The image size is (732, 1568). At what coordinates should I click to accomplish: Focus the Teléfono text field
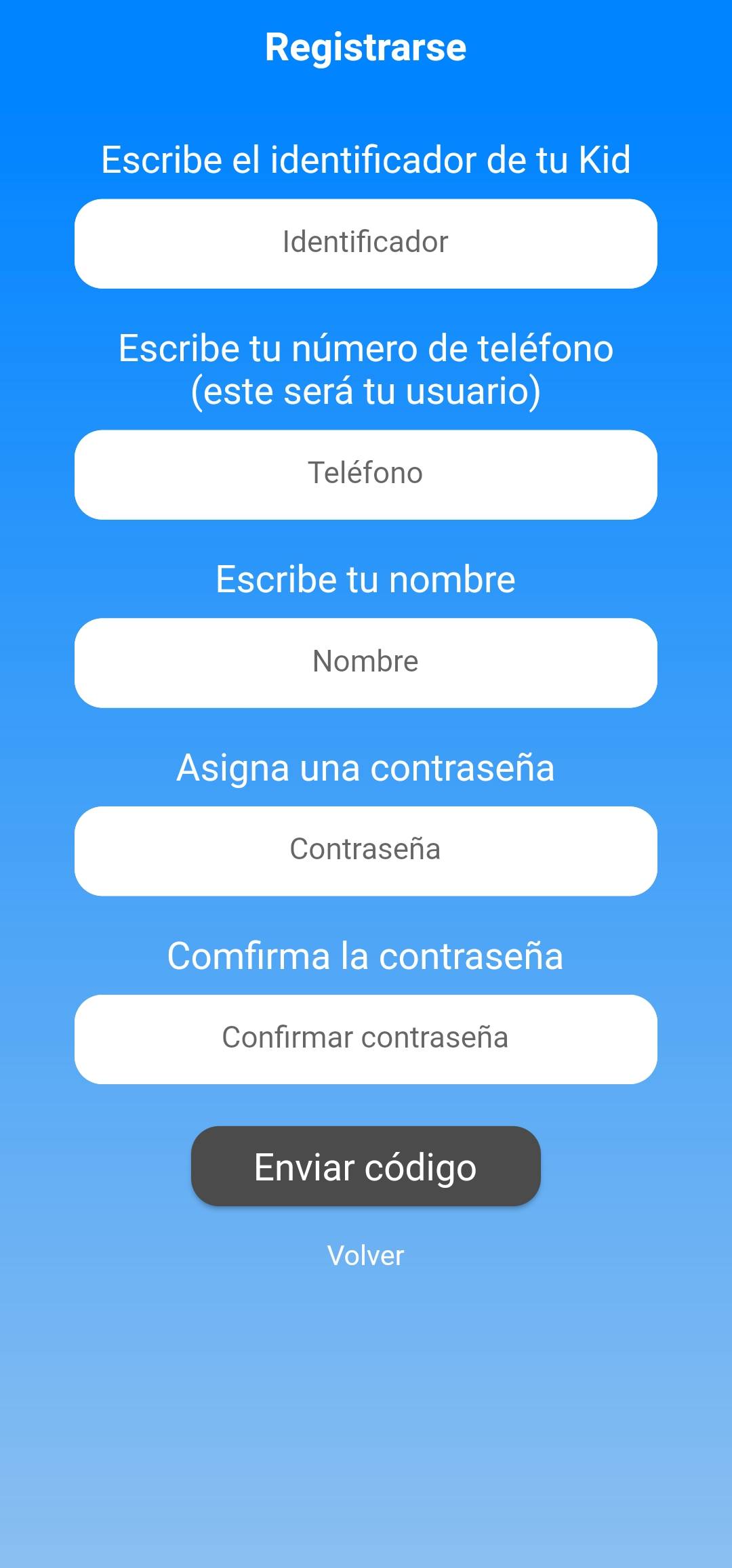coord(365,474)
